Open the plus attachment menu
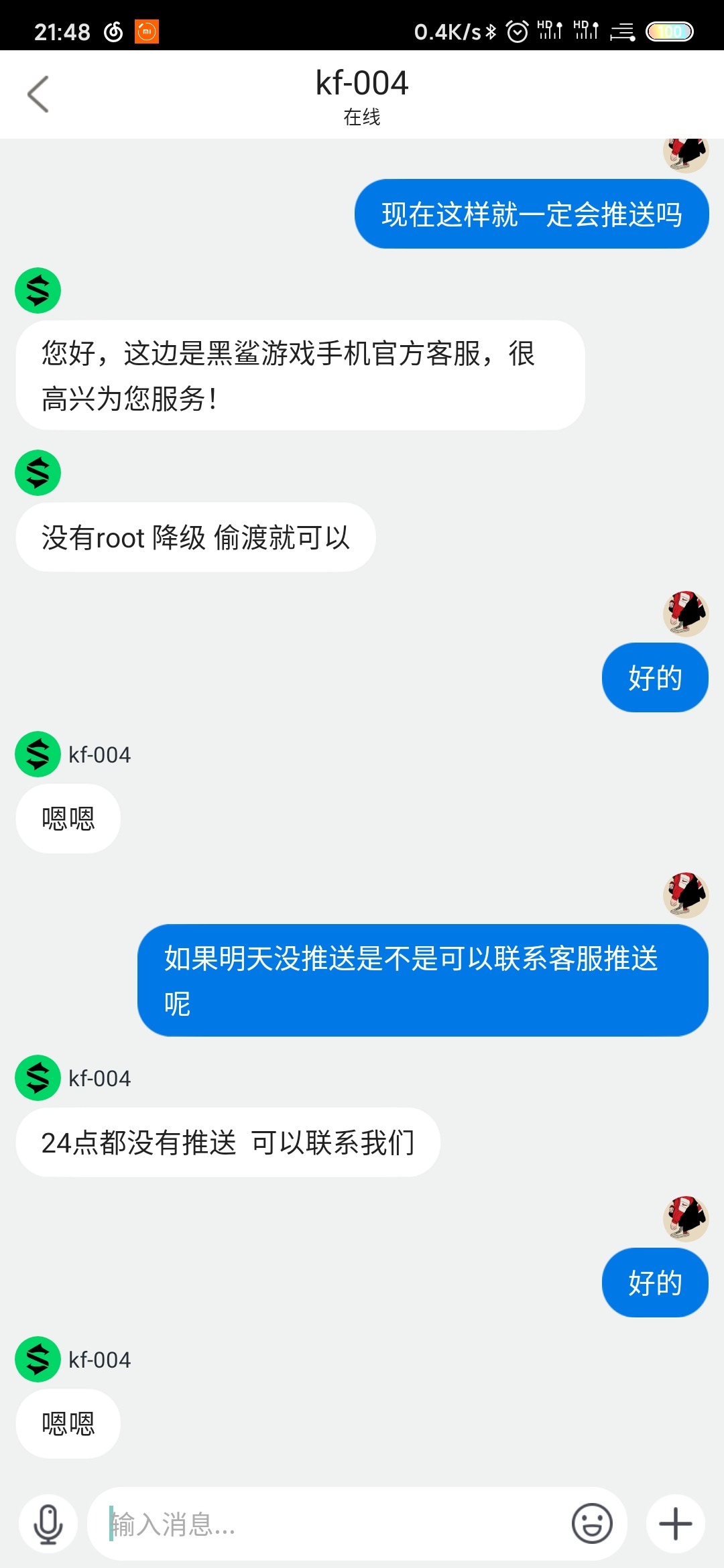The width and height of the screenshot is (724, 1568). pyautogui.click(x=675, y=1524)
